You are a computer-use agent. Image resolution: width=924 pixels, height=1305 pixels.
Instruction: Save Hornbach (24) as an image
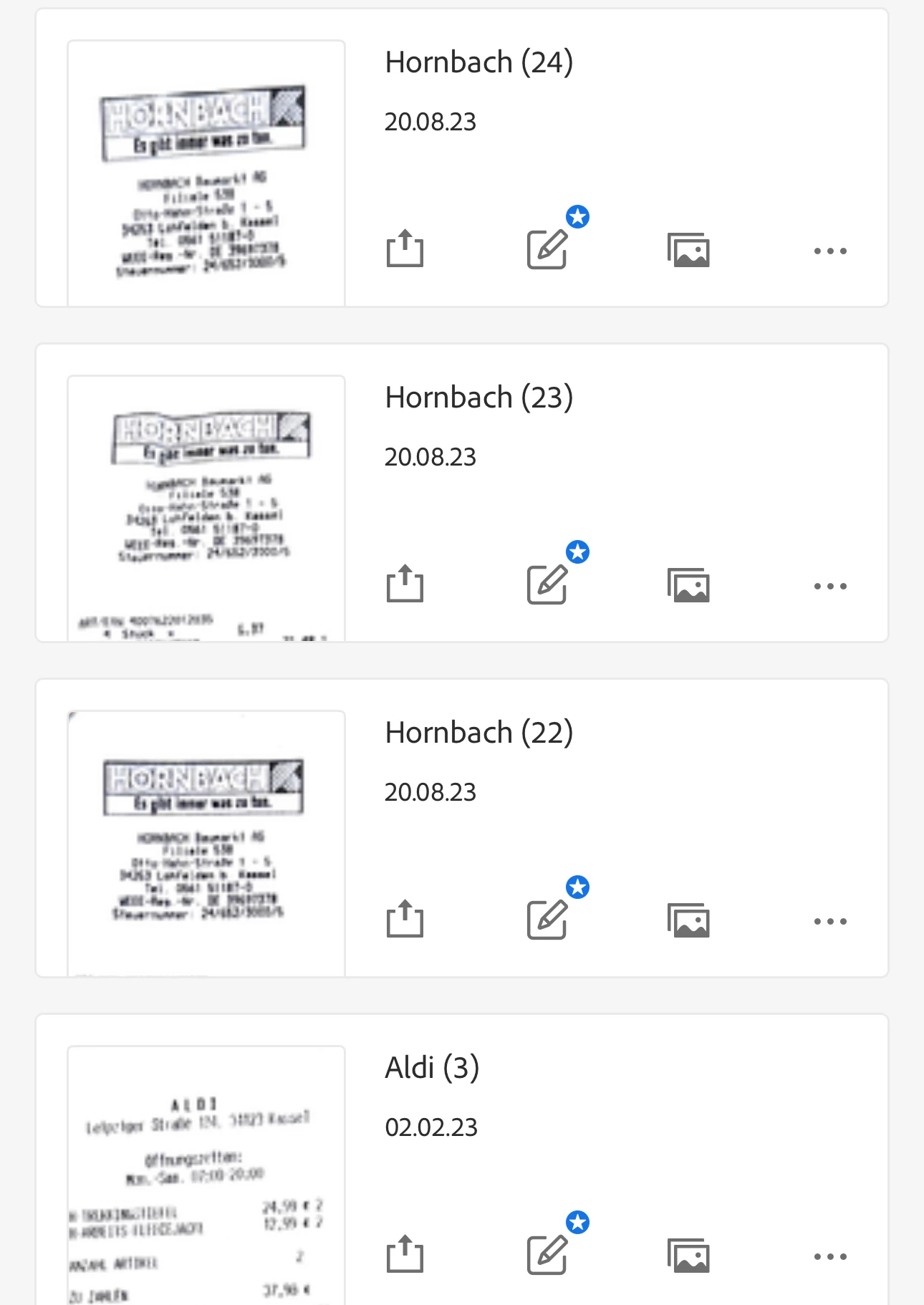pos(688,250)
